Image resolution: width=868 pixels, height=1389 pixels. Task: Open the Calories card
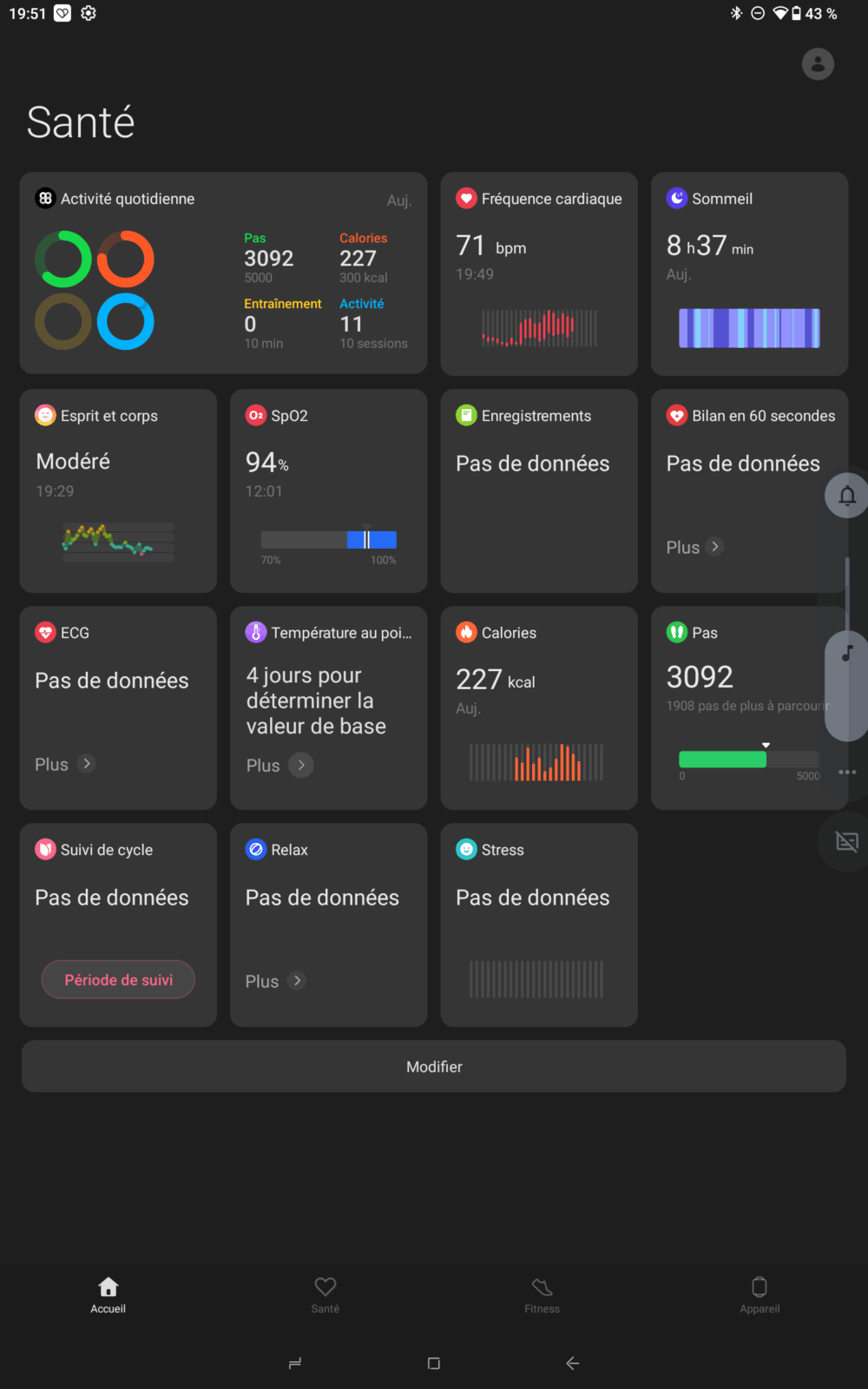tap(539, 708)
